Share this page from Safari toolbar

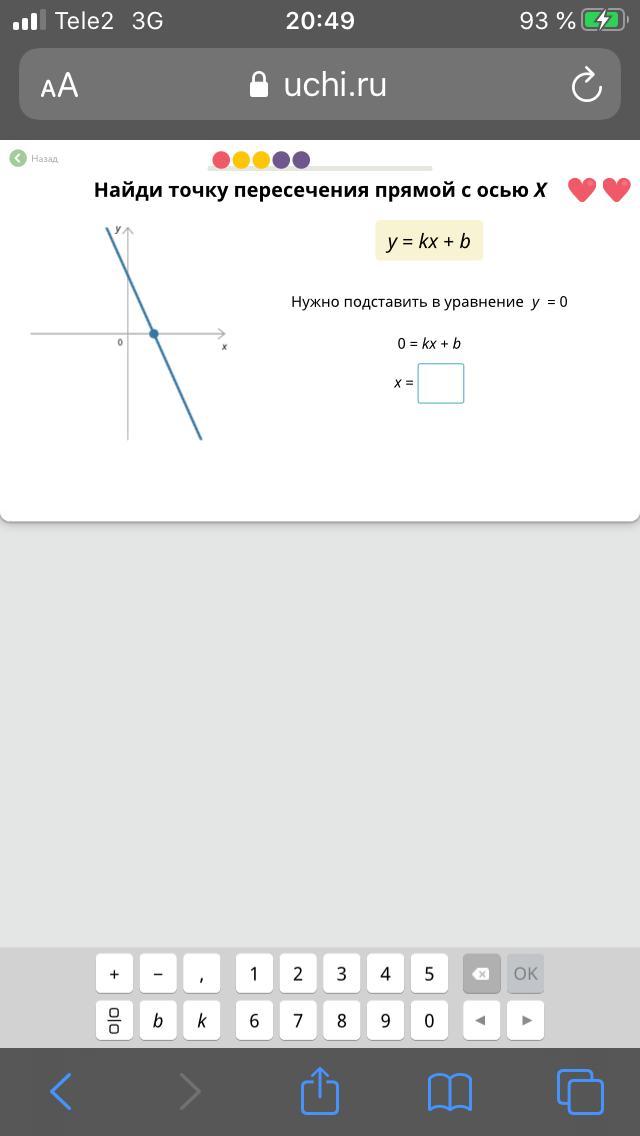point(320,1089)
